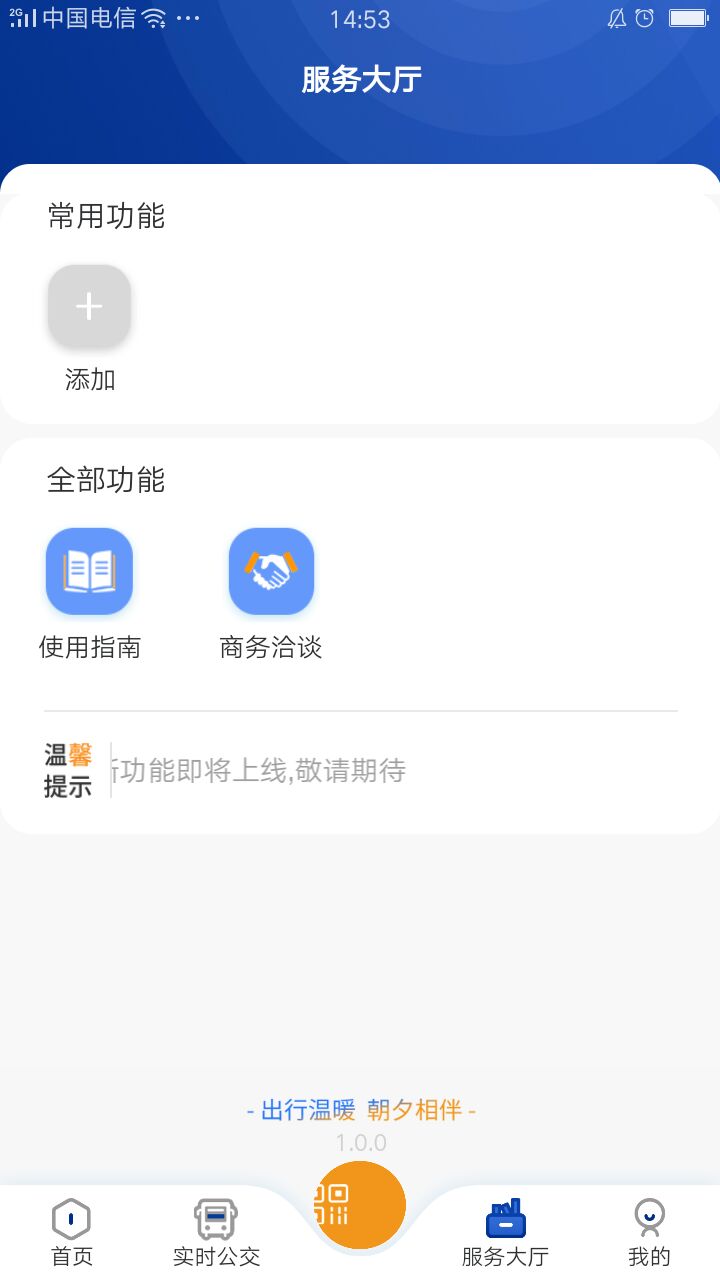Switch to the 首页 tab
Image resolution: width=720 pixels, height=1280 pixels.
(69, 1230)
